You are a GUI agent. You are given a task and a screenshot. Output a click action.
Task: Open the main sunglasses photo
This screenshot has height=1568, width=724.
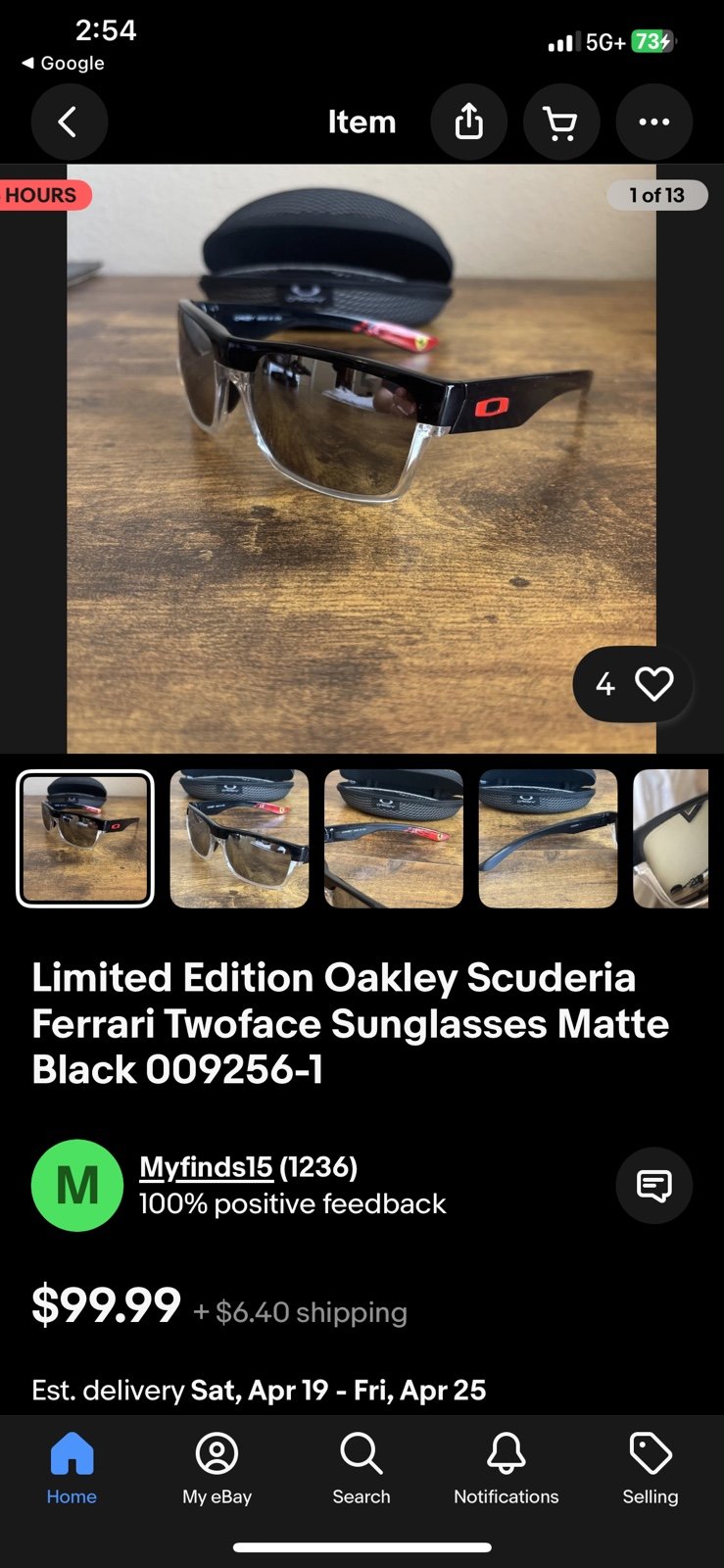click(362, 459)
